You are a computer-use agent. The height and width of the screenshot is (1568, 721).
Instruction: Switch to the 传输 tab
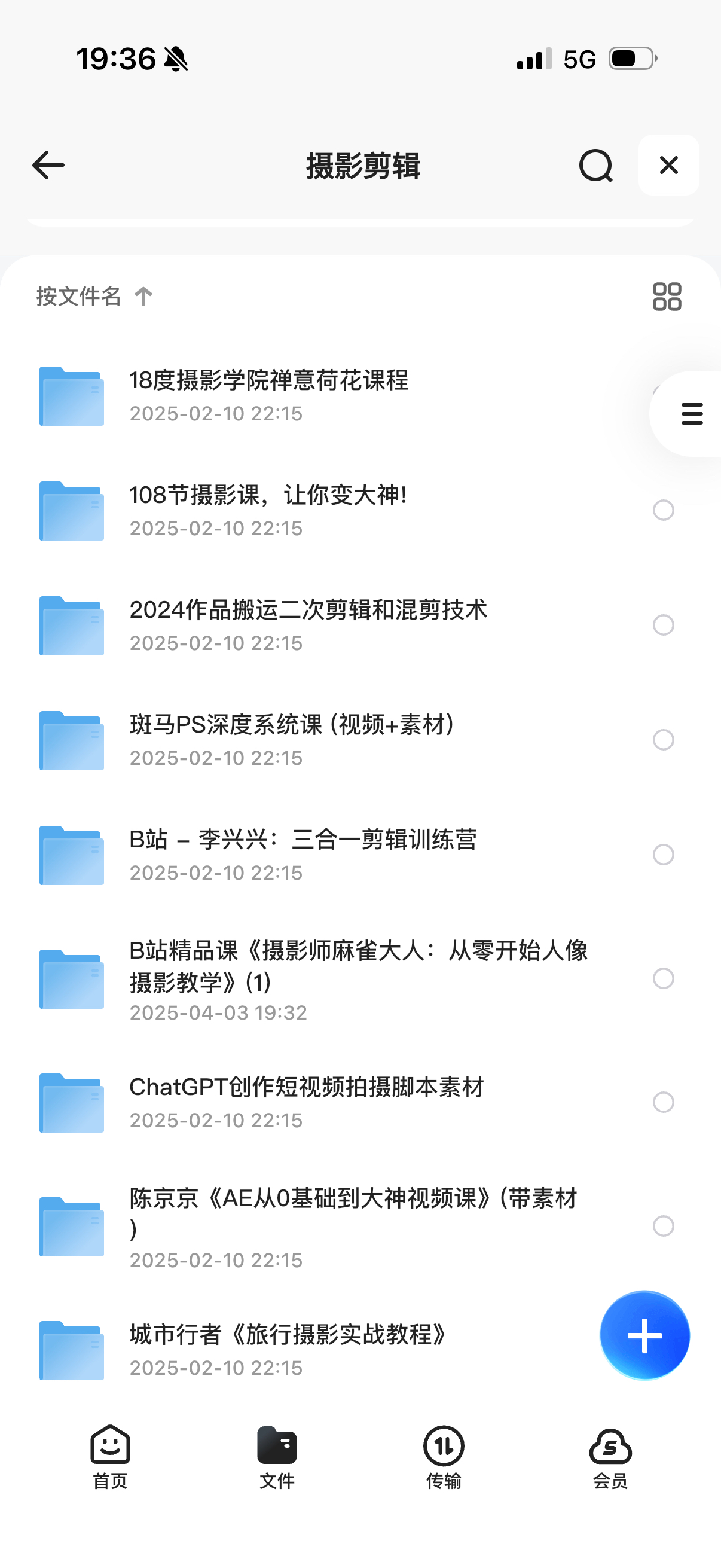pyautogui.click(x=444, y=1456)
